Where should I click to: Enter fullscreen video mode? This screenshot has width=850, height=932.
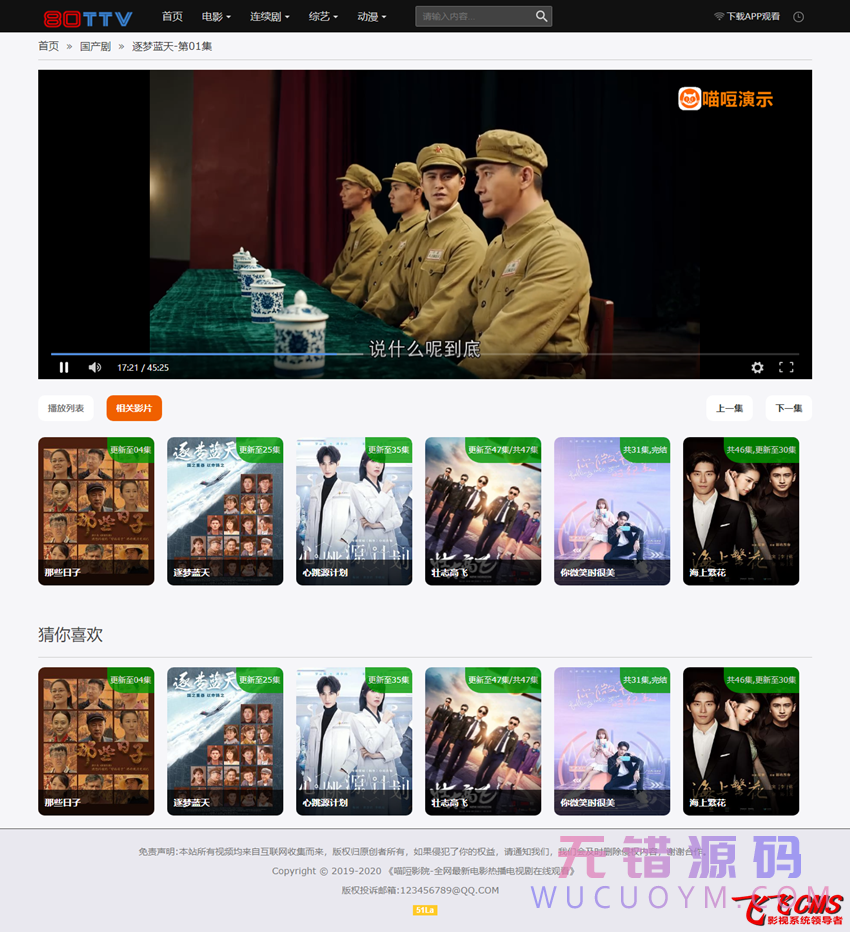point(786,367)
